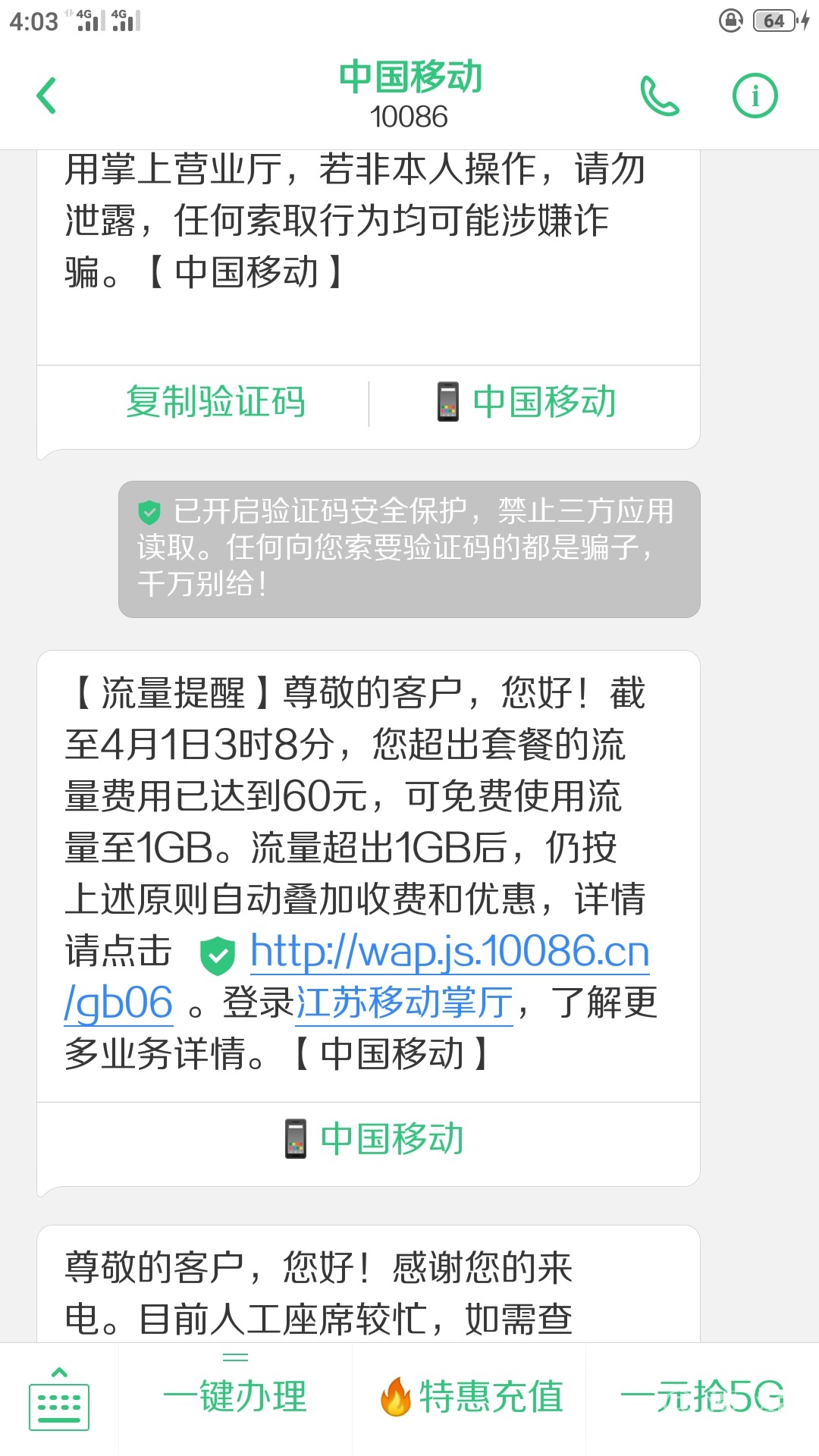Call 10086 with the phone icon
Viewport: 819px width, 1456px height.
point(659,96)
